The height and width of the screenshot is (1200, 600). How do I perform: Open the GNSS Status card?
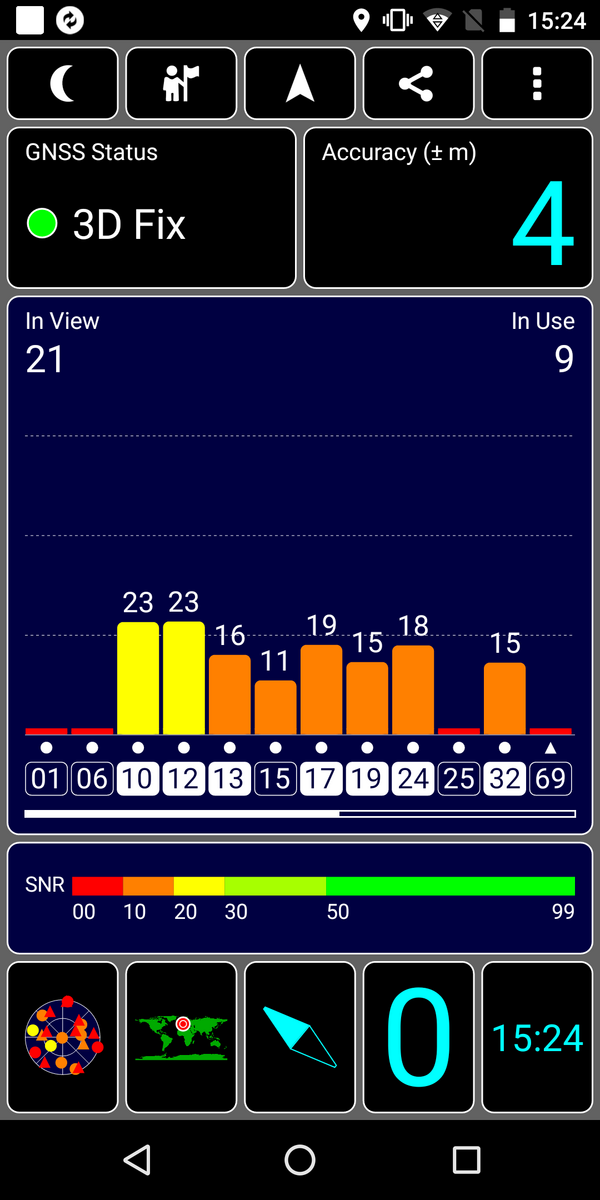coord(152,208)
